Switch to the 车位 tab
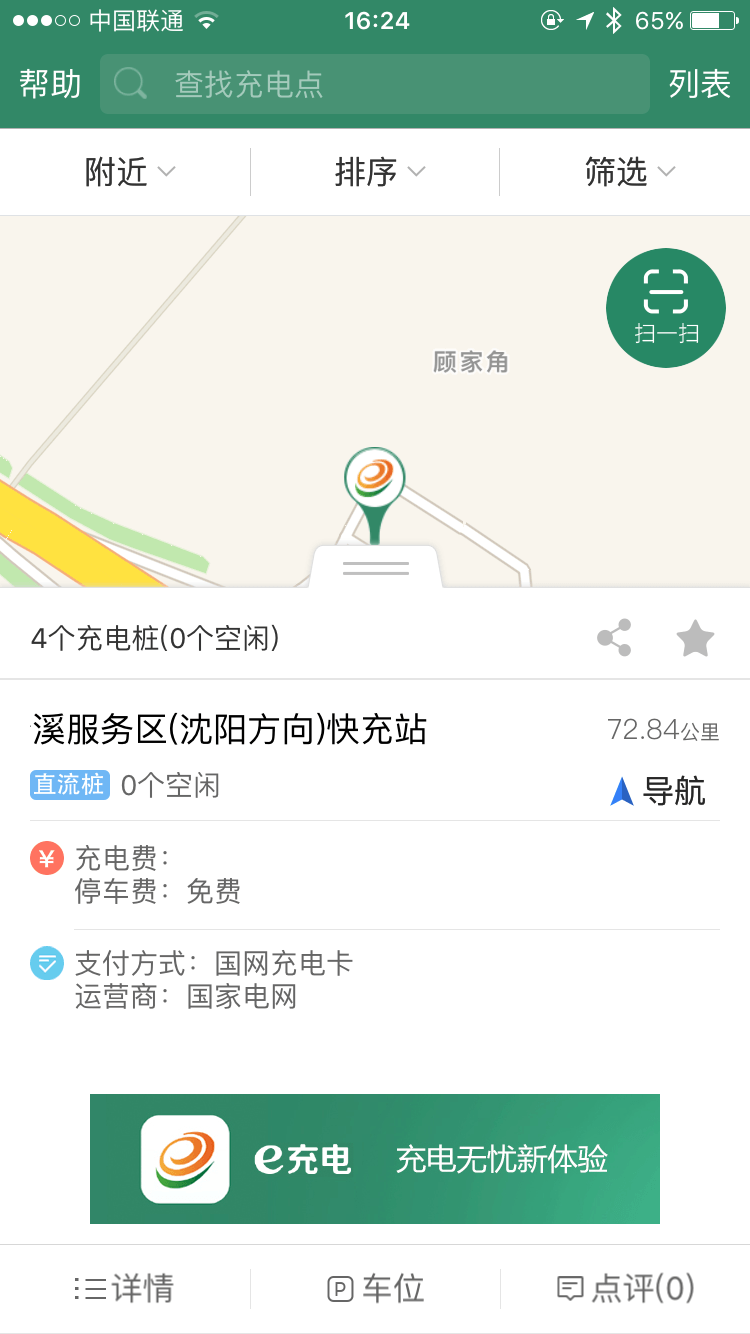750x1334 pixels. [375, 1288]
